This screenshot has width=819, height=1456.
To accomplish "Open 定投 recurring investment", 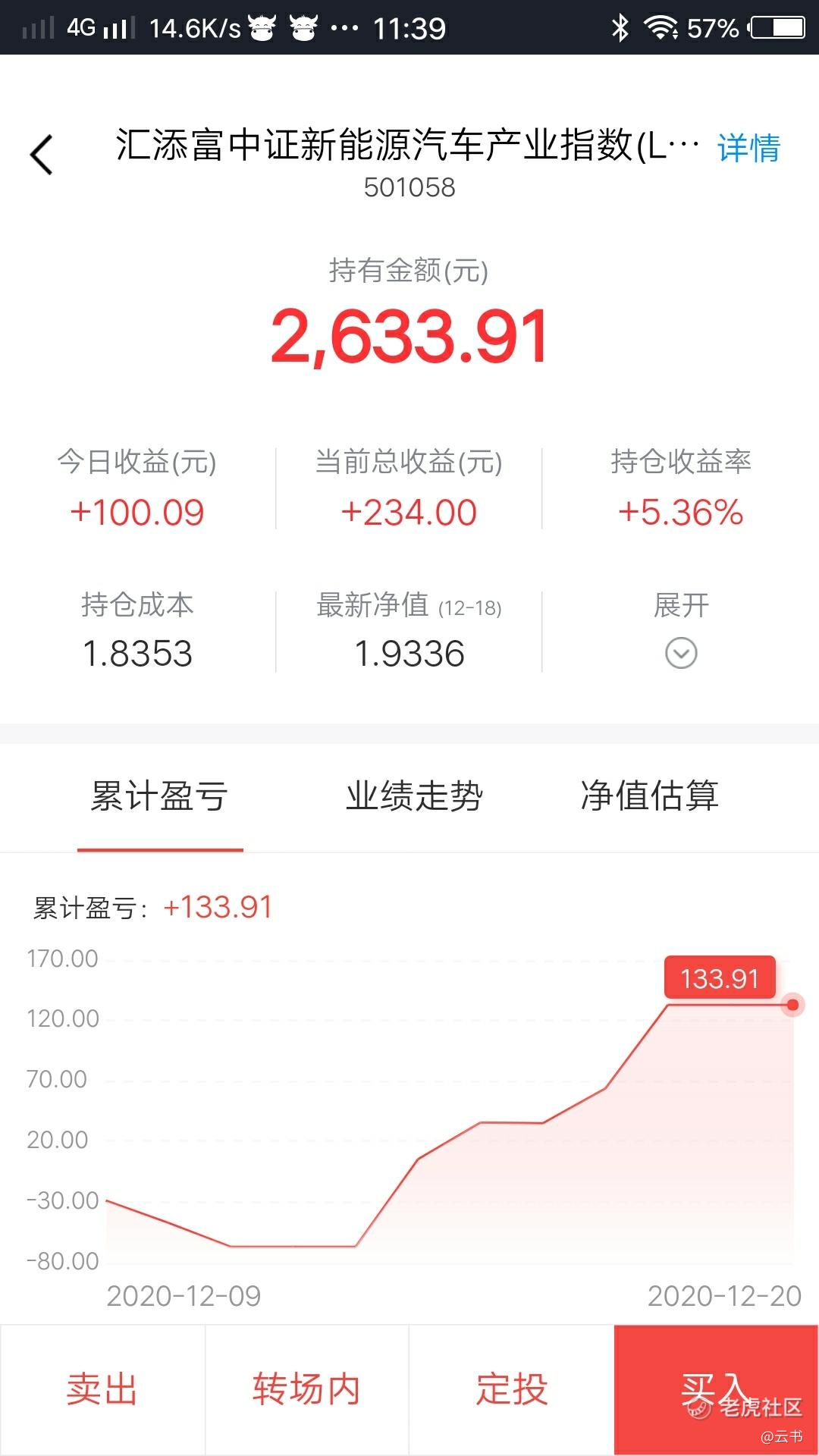I will (512, 1389).
